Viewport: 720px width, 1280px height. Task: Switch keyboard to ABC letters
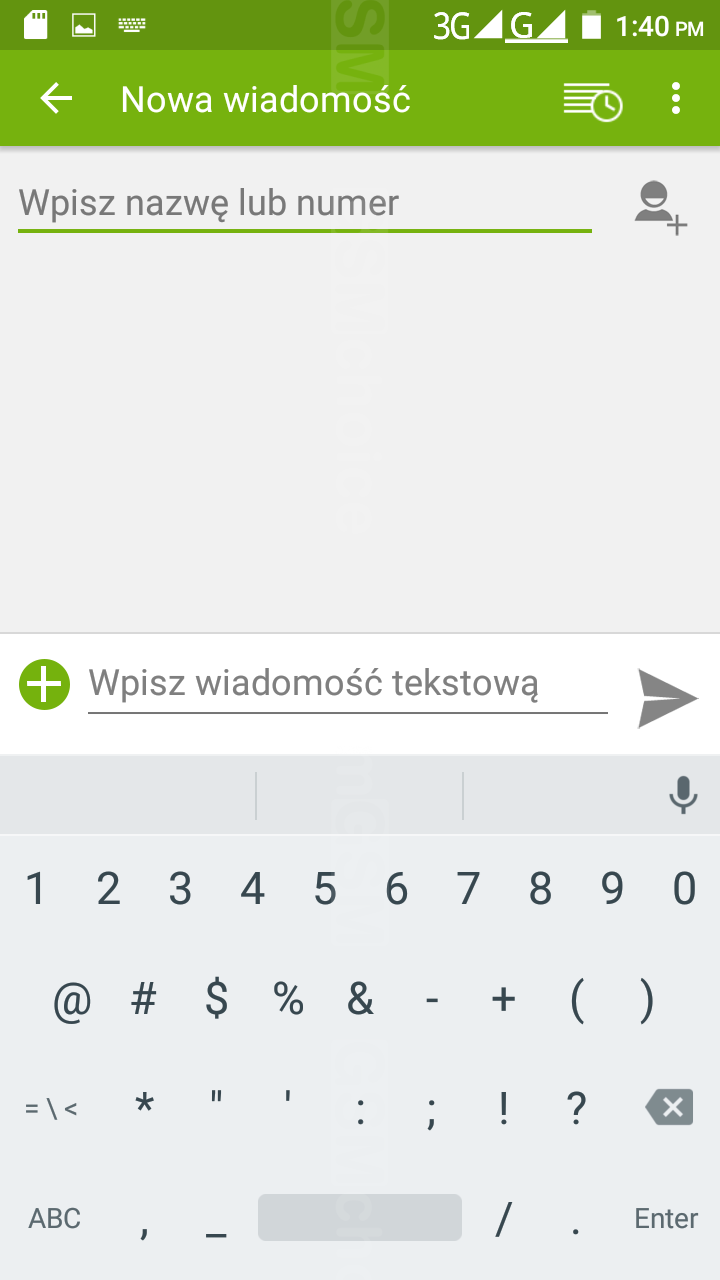pyautogui.click(x=55, y=1218)
